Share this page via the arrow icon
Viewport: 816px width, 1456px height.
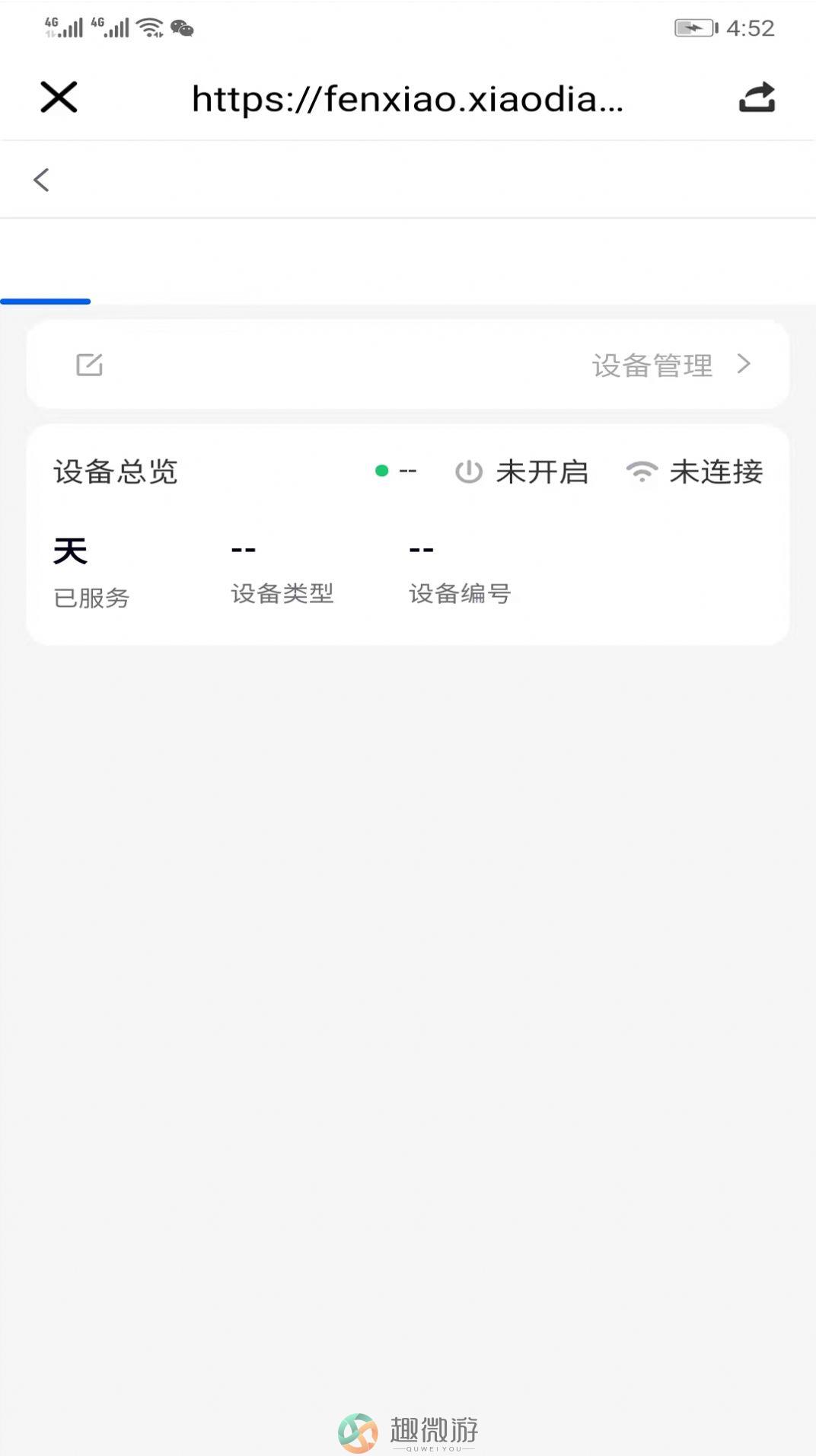point(757,97)
